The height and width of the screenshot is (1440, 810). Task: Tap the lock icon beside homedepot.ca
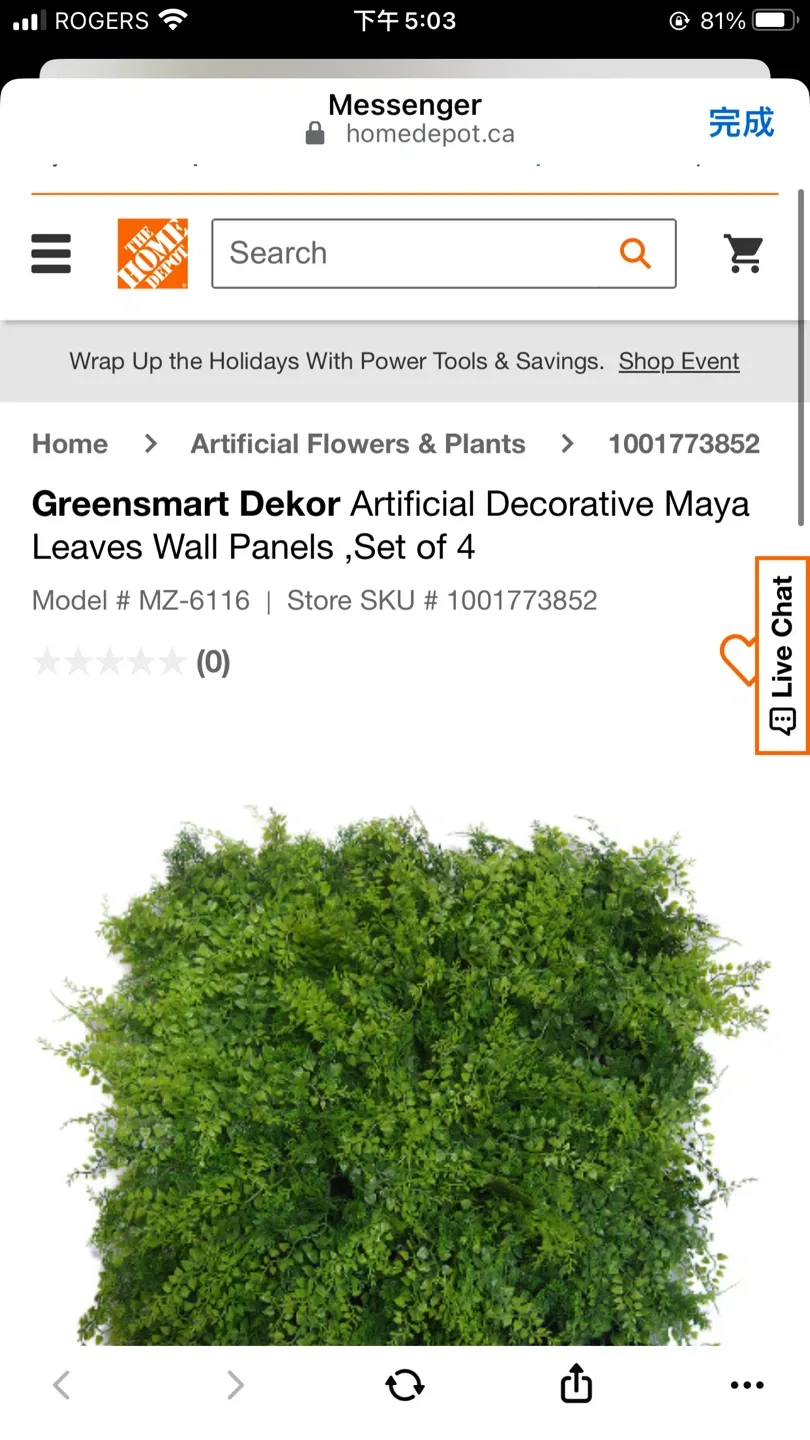click(314, 133)
